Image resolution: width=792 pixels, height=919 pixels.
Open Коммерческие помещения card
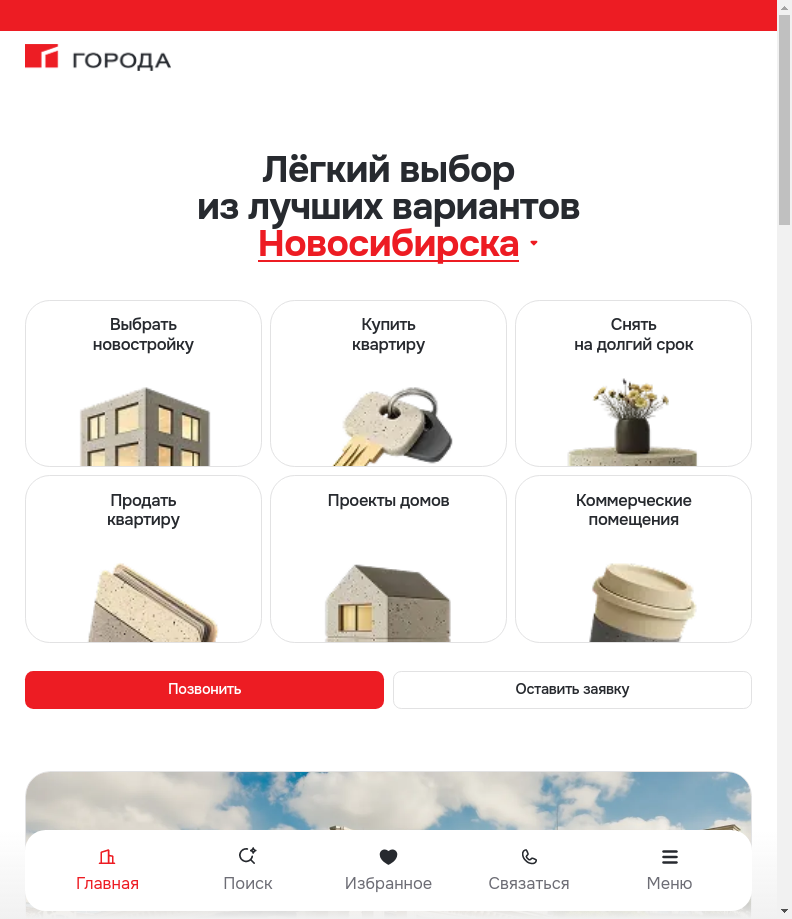coord(633,558)
